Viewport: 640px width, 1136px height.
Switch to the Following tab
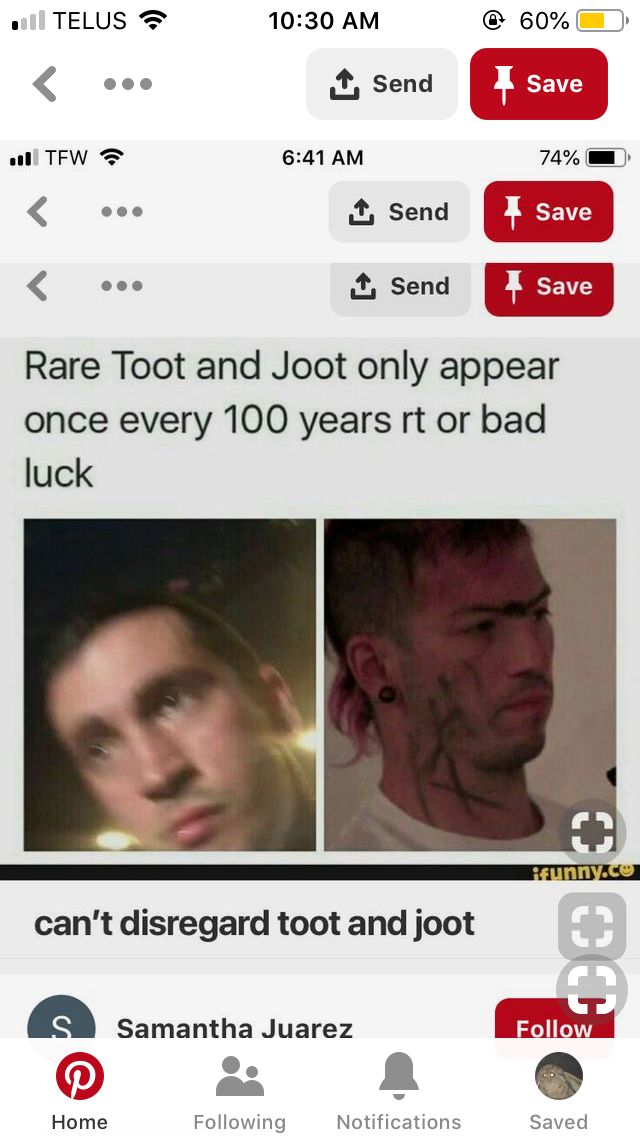[239, 1092]
